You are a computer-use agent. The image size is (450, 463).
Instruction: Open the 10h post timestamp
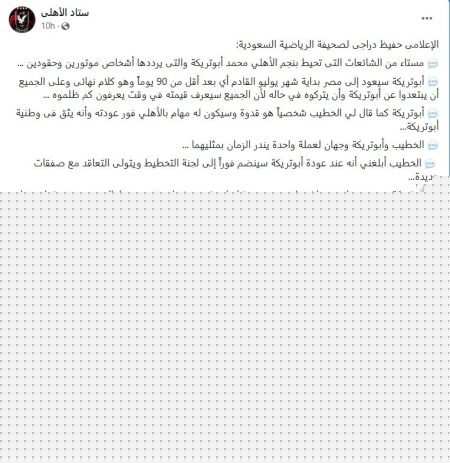(x=48, y=26)
